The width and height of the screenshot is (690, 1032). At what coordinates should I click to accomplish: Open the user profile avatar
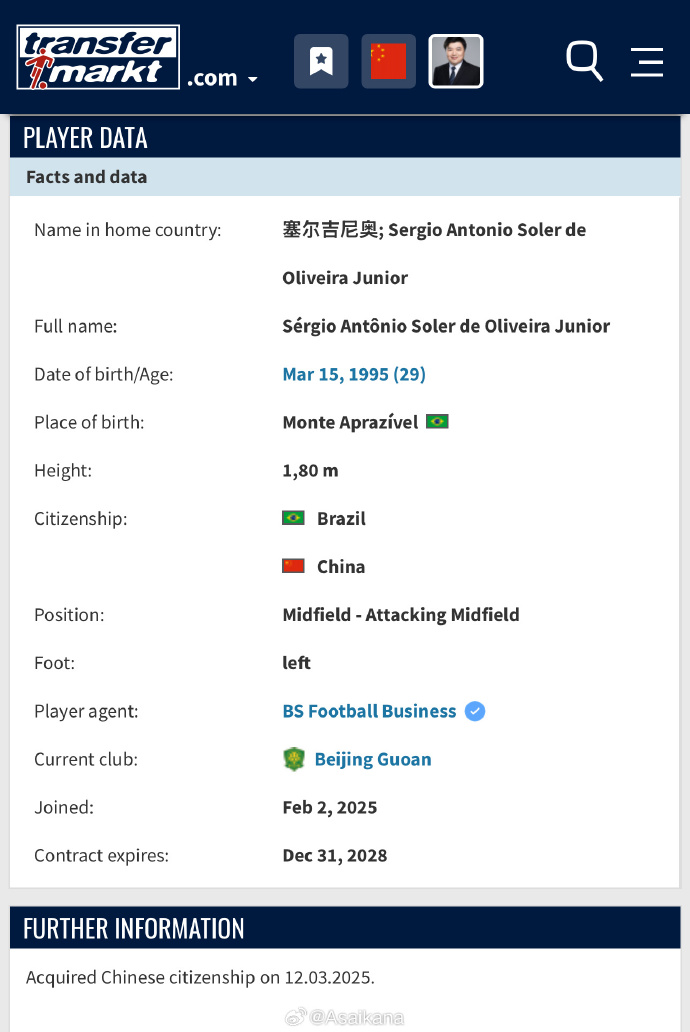tap(456, 61)
